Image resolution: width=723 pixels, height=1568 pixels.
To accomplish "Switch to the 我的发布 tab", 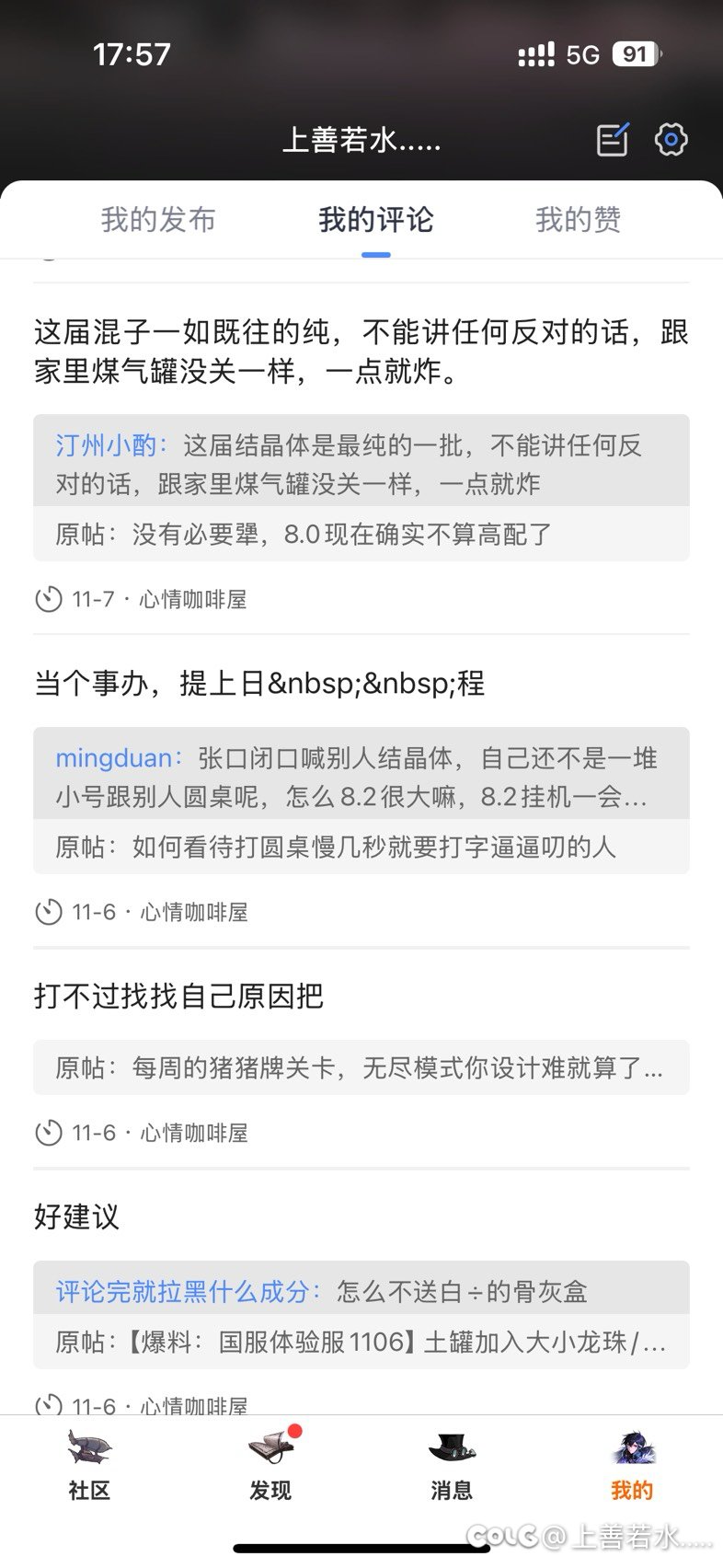I will 158,220.
